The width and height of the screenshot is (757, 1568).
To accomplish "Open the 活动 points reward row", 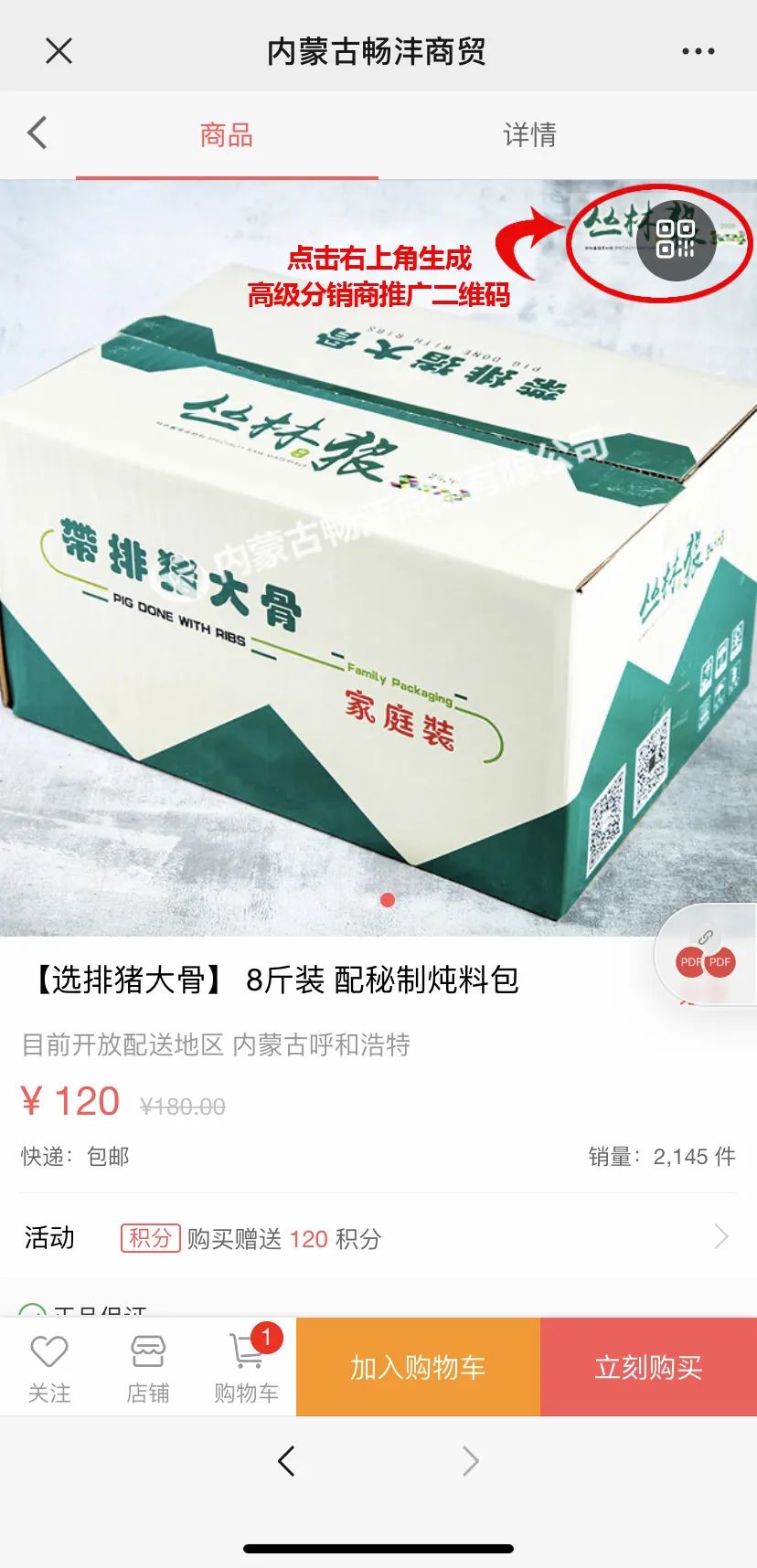I will 378,1238.
